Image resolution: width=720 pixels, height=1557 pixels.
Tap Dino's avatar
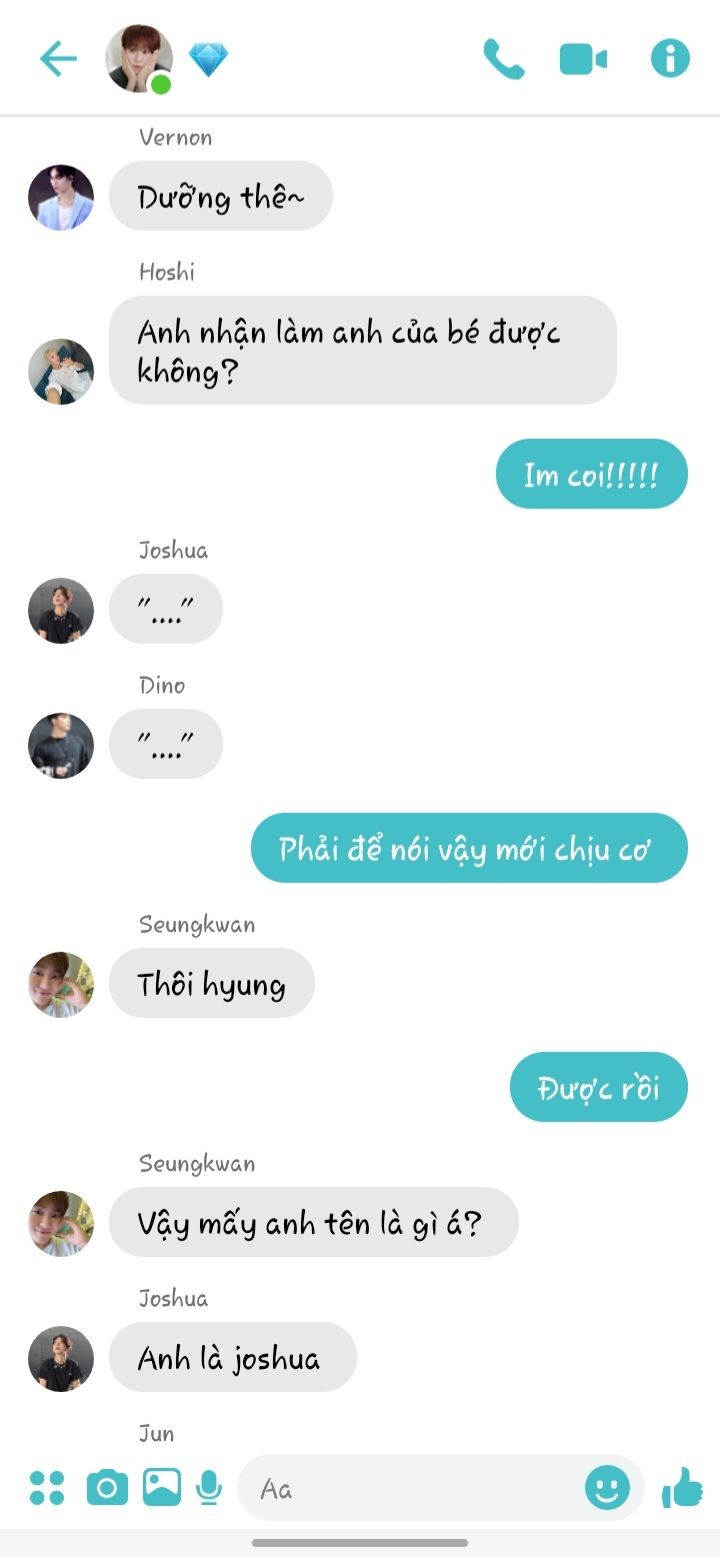pos(61,745)
